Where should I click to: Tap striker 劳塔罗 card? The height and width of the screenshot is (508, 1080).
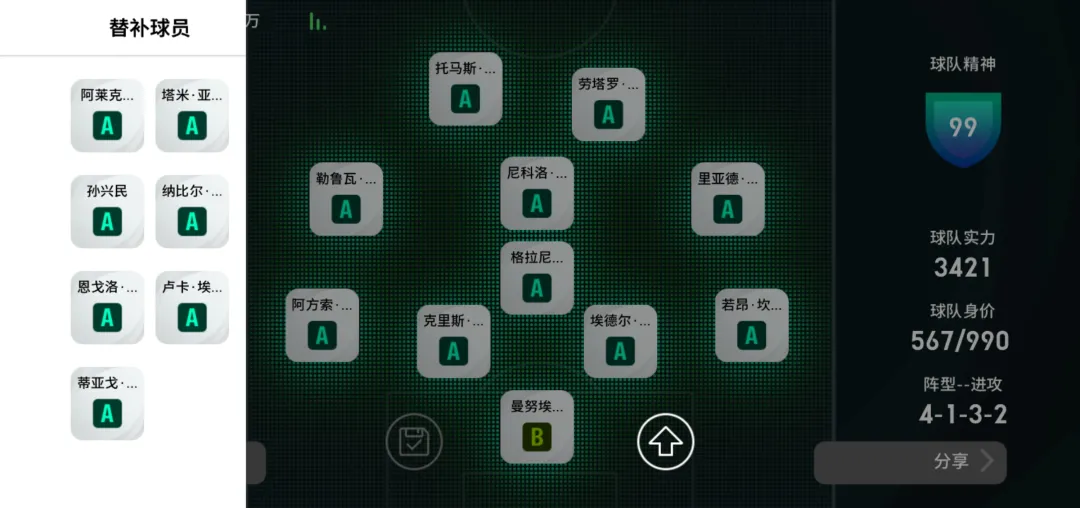coord(608,104)
